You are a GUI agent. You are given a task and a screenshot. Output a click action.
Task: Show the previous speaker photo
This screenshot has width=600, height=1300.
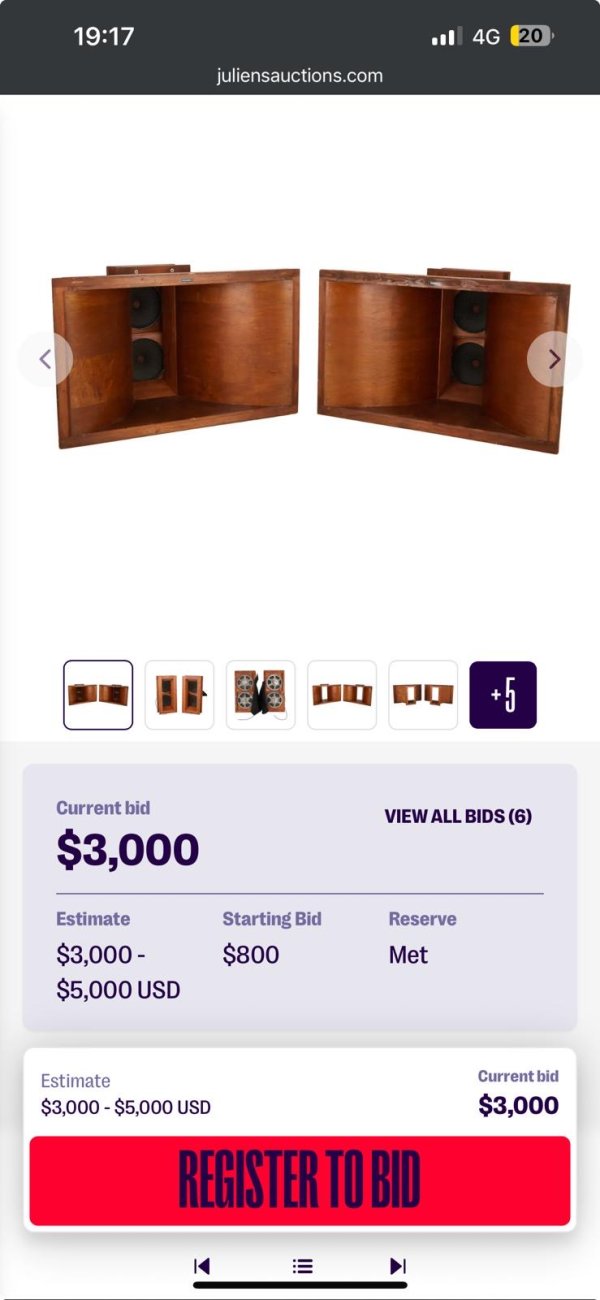point(45,359)
